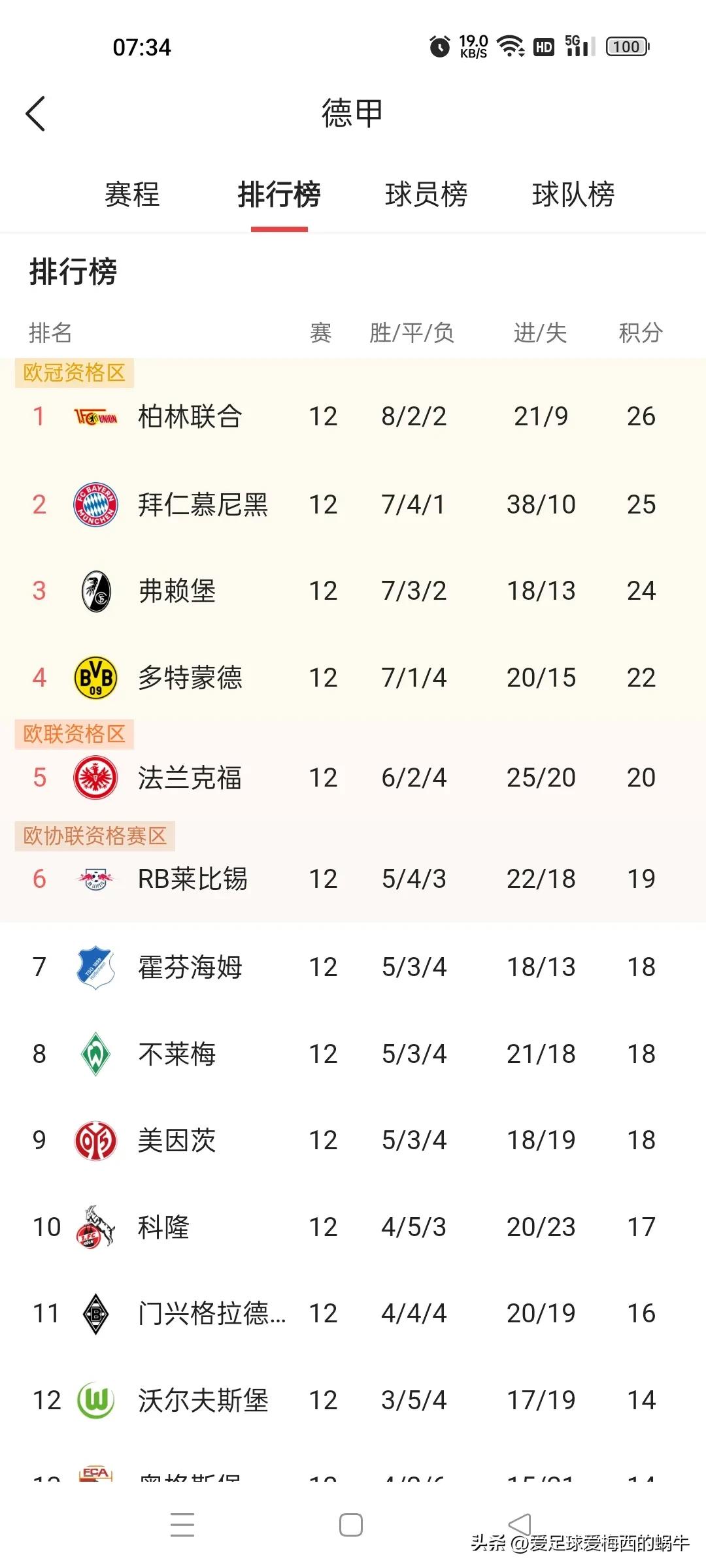The image size is (706, 1568).
Task: Select the RB Leipzig team logo
Action: (x=95, y=879)
